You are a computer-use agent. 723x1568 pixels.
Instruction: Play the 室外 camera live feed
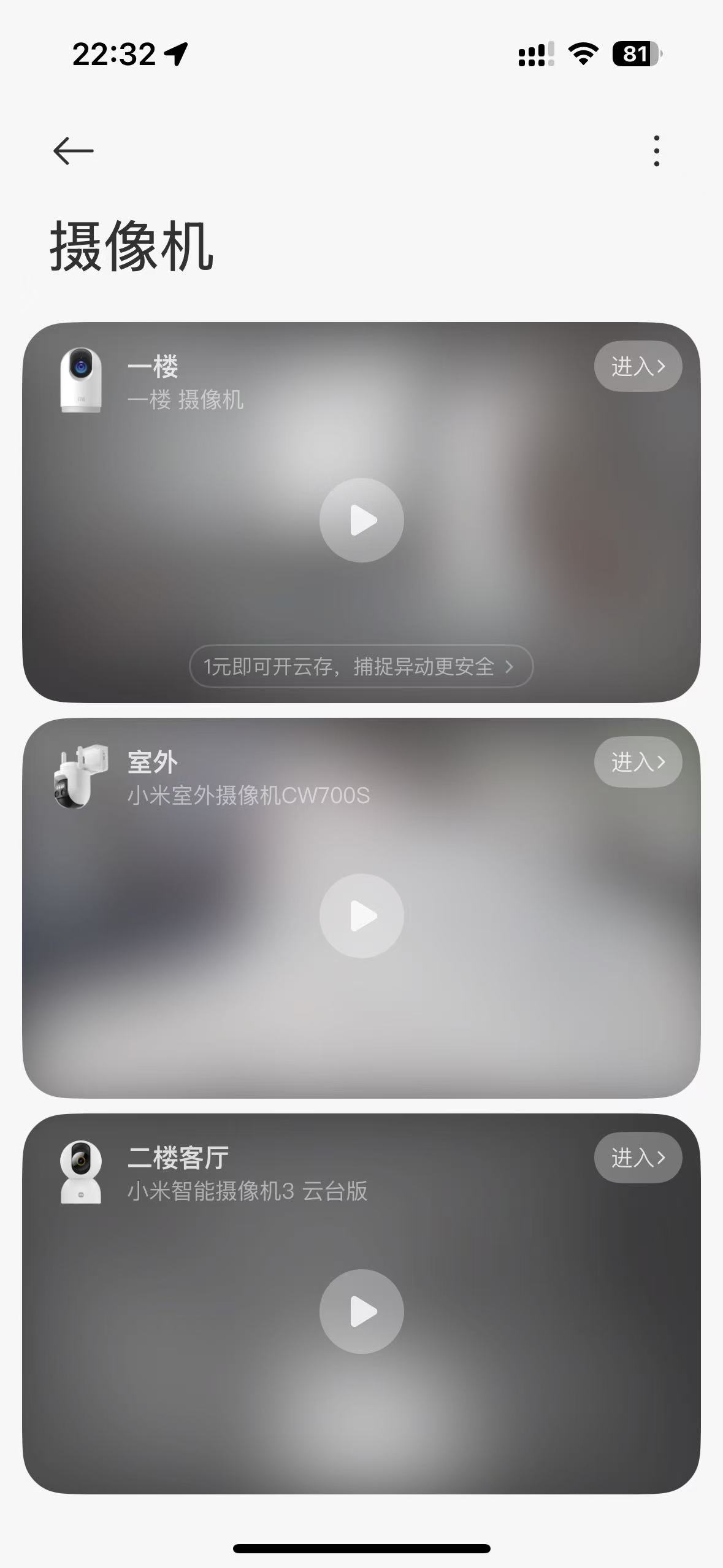pos(361,916)
